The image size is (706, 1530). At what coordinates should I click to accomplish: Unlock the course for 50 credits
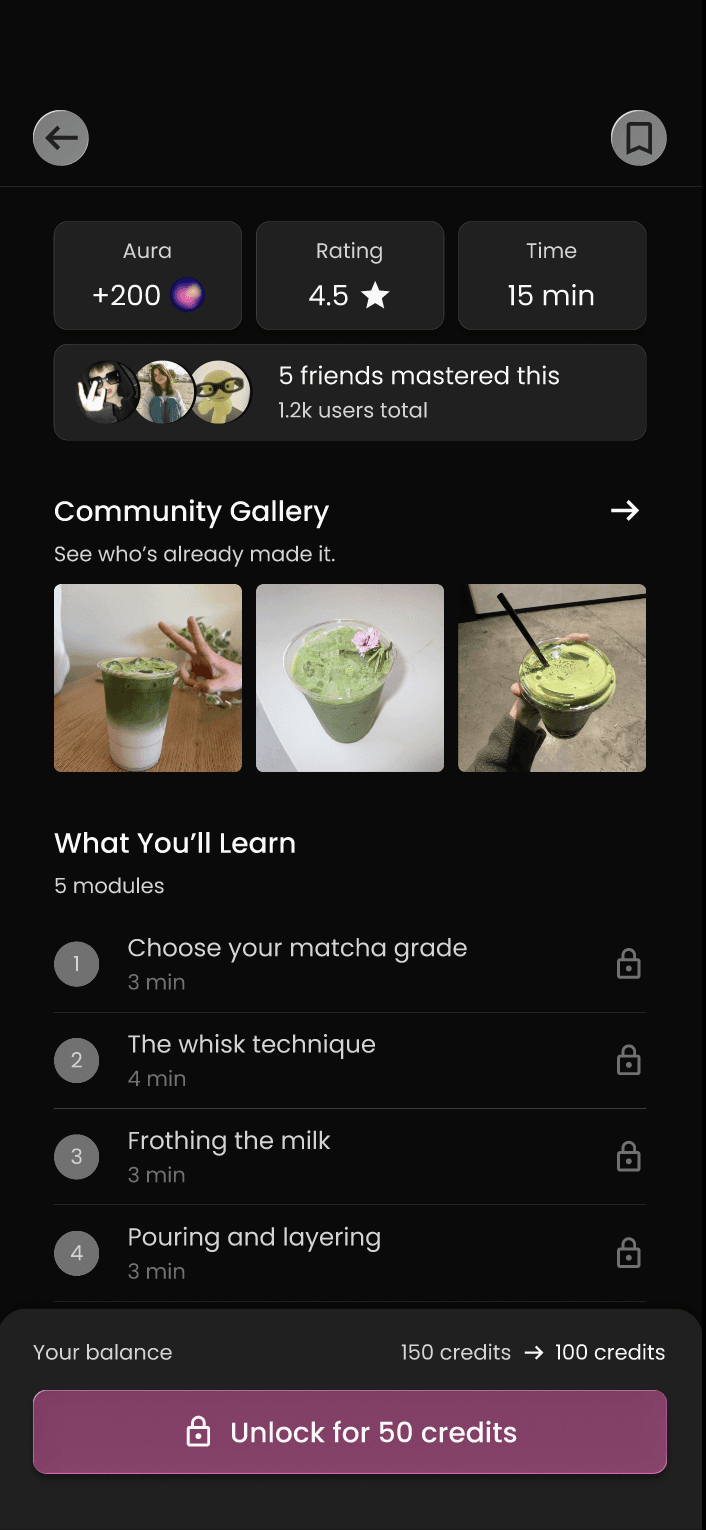coord(350,1432)
